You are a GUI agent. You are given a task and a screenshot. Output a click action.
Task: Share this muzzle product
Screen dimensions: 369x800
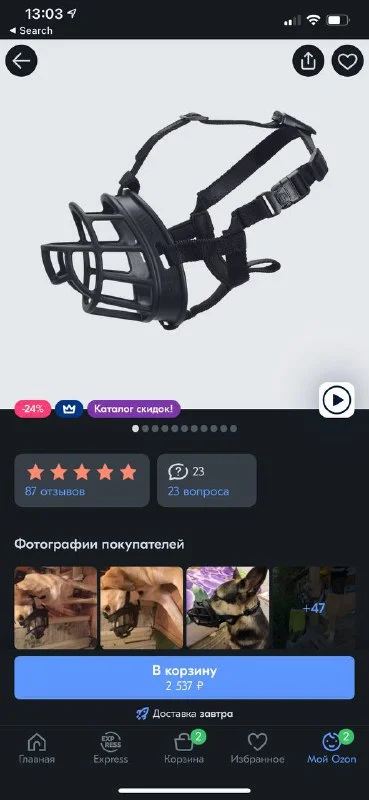tap(308, 61)
